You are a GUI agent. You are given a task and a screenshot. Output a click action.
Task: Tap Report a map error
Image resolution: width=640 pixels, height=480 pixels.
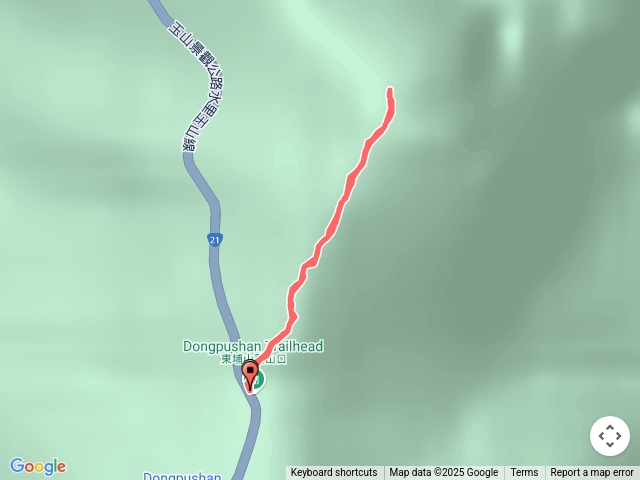click(591, 473)
